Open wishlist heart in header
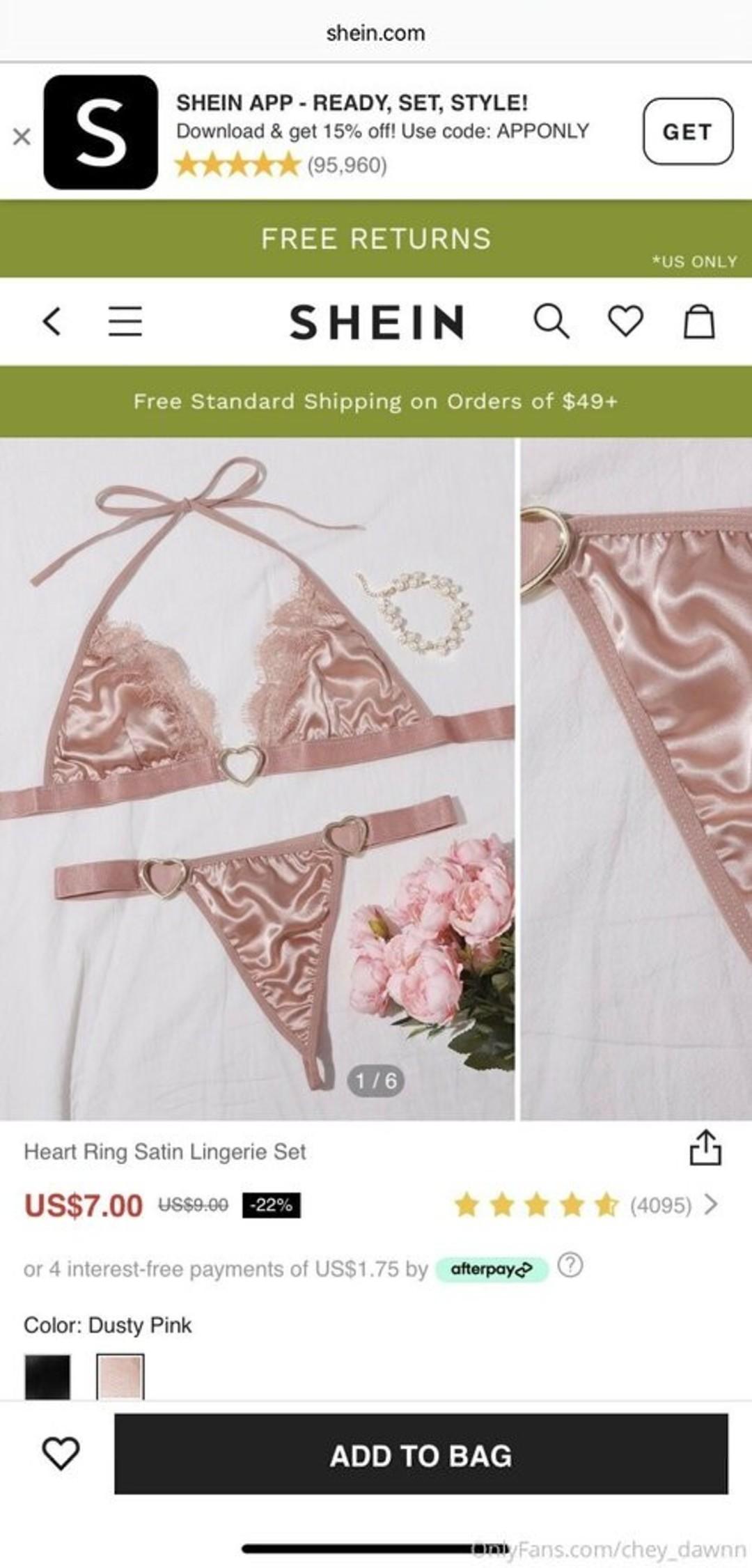 (625, 322)
